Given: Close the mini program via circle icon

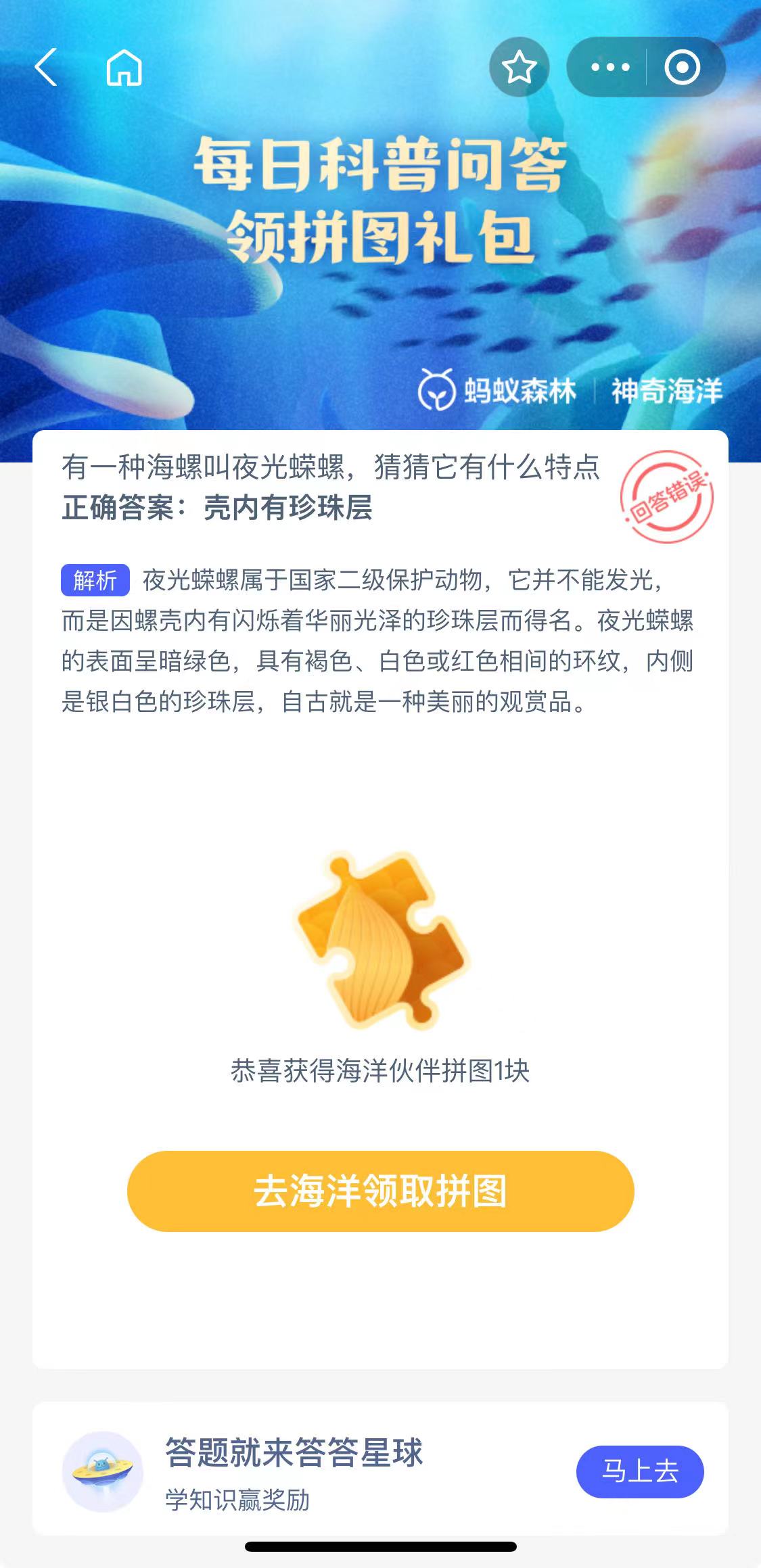Looking at the screenshot, I should (682, 67).
